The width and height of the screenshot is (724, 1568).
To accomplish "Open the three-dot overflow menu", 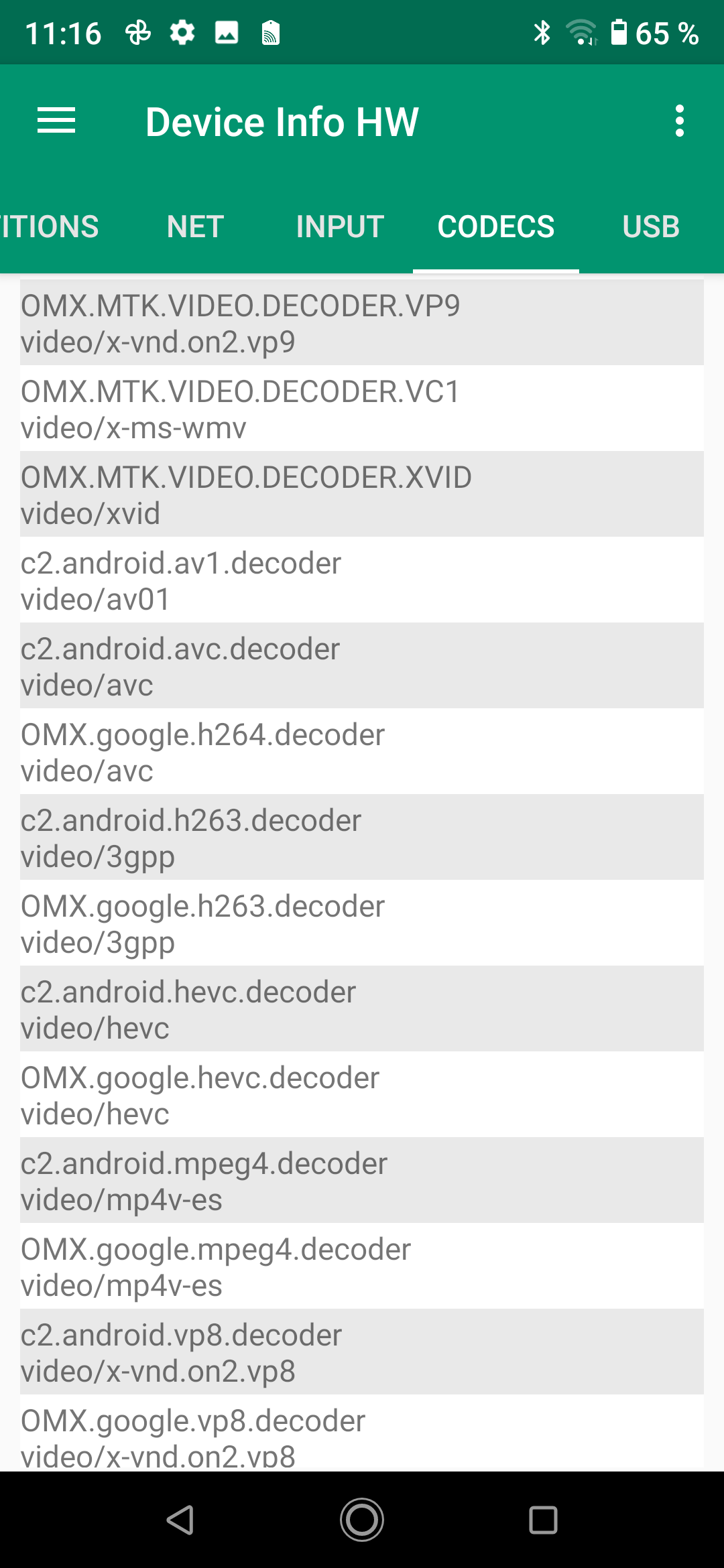I will [679, 121].
